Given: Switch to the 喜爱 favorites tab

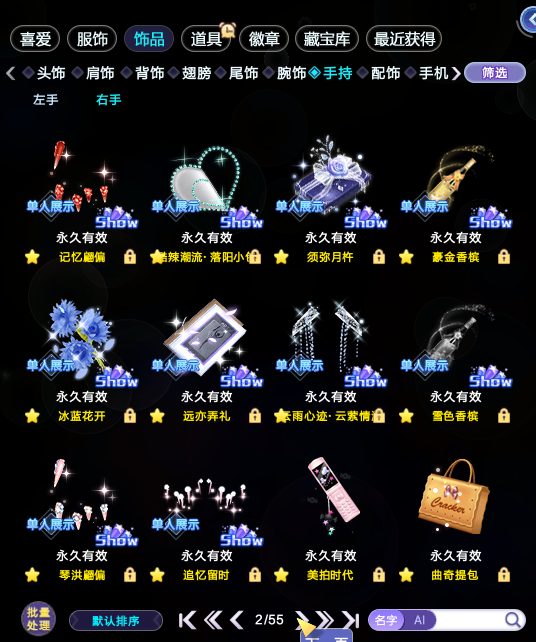Looking at the screenshot, I should click(x=35, y=39).
